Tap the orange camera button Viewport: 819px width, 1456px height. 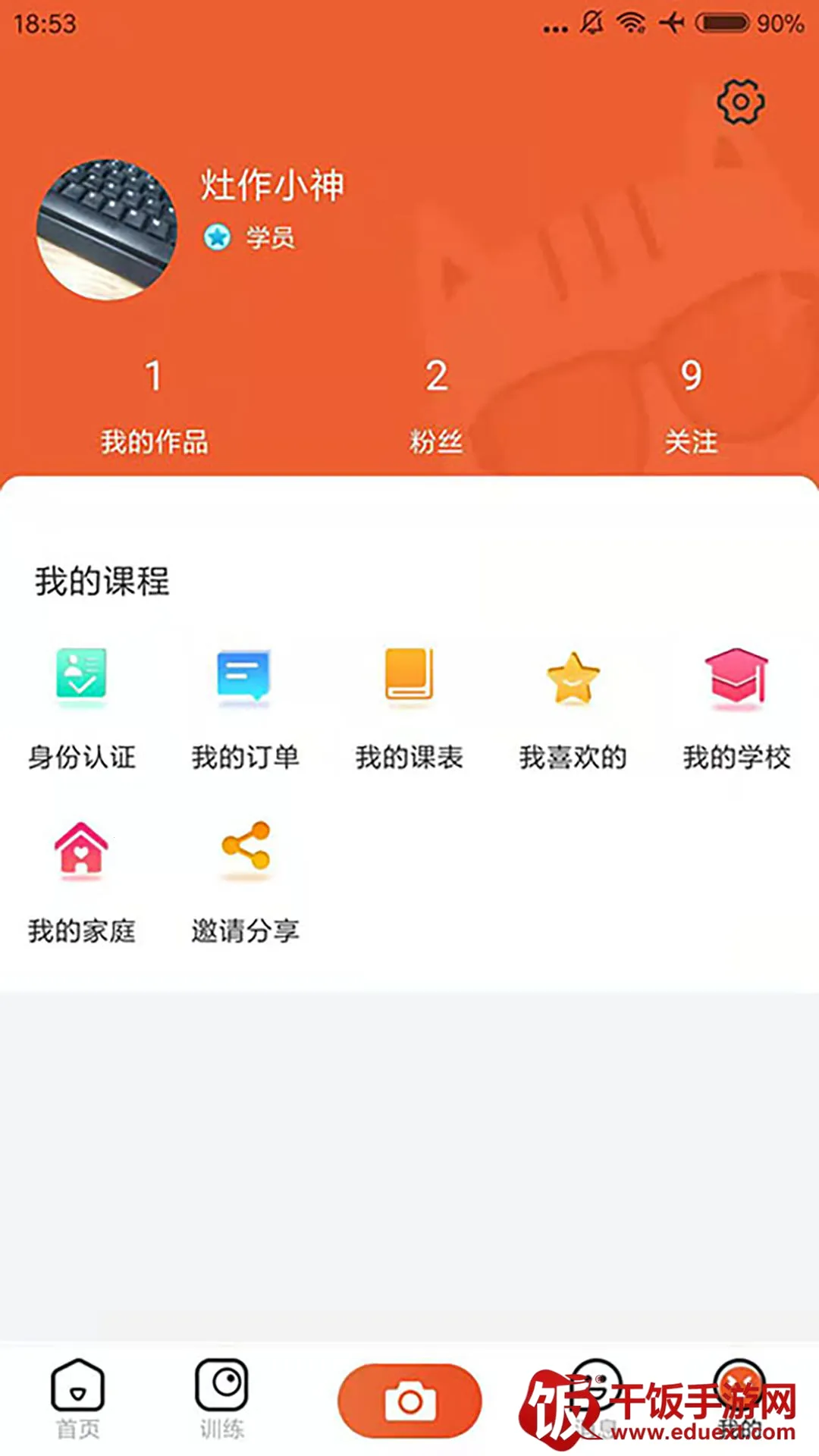tap(409, 1400)
